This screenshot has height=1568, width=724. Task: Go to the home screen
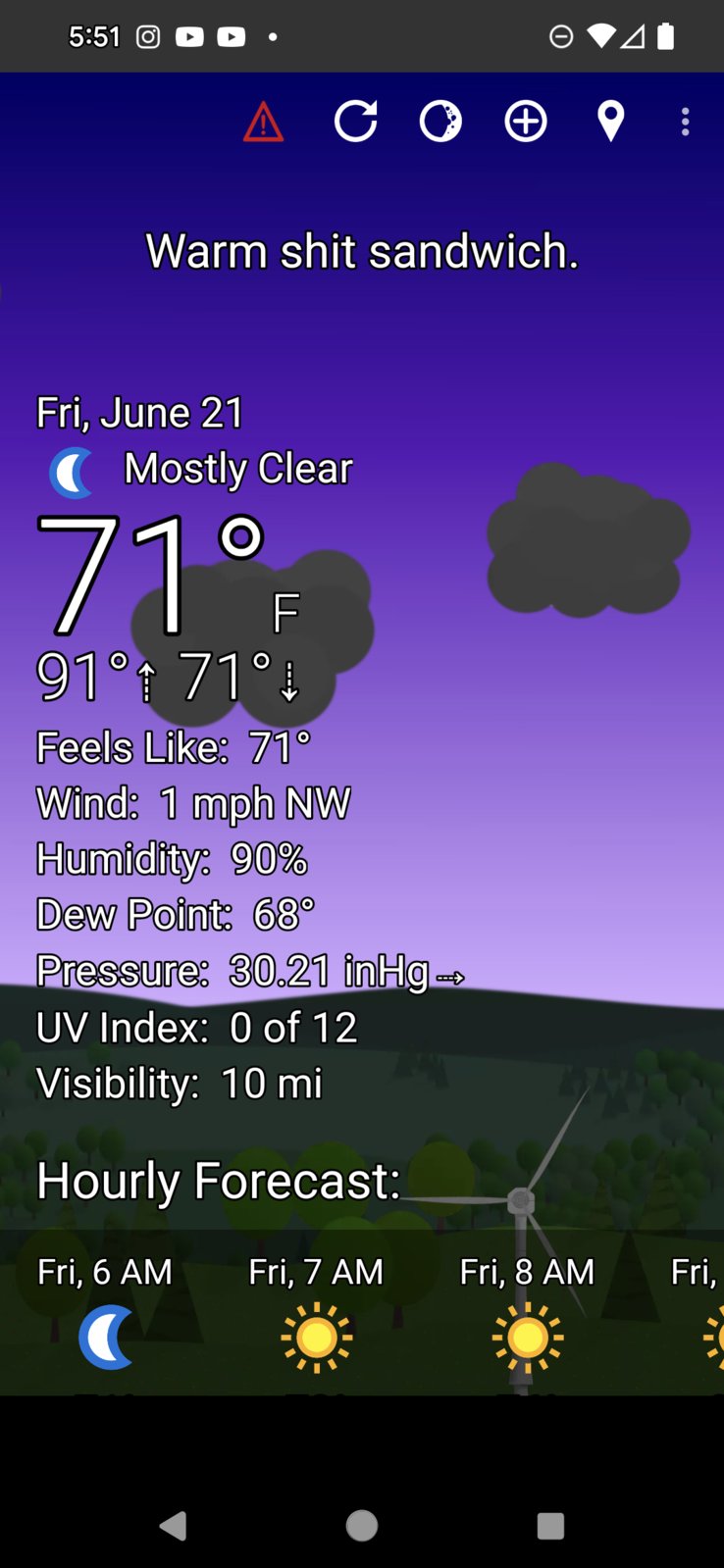coord(362,1525)
